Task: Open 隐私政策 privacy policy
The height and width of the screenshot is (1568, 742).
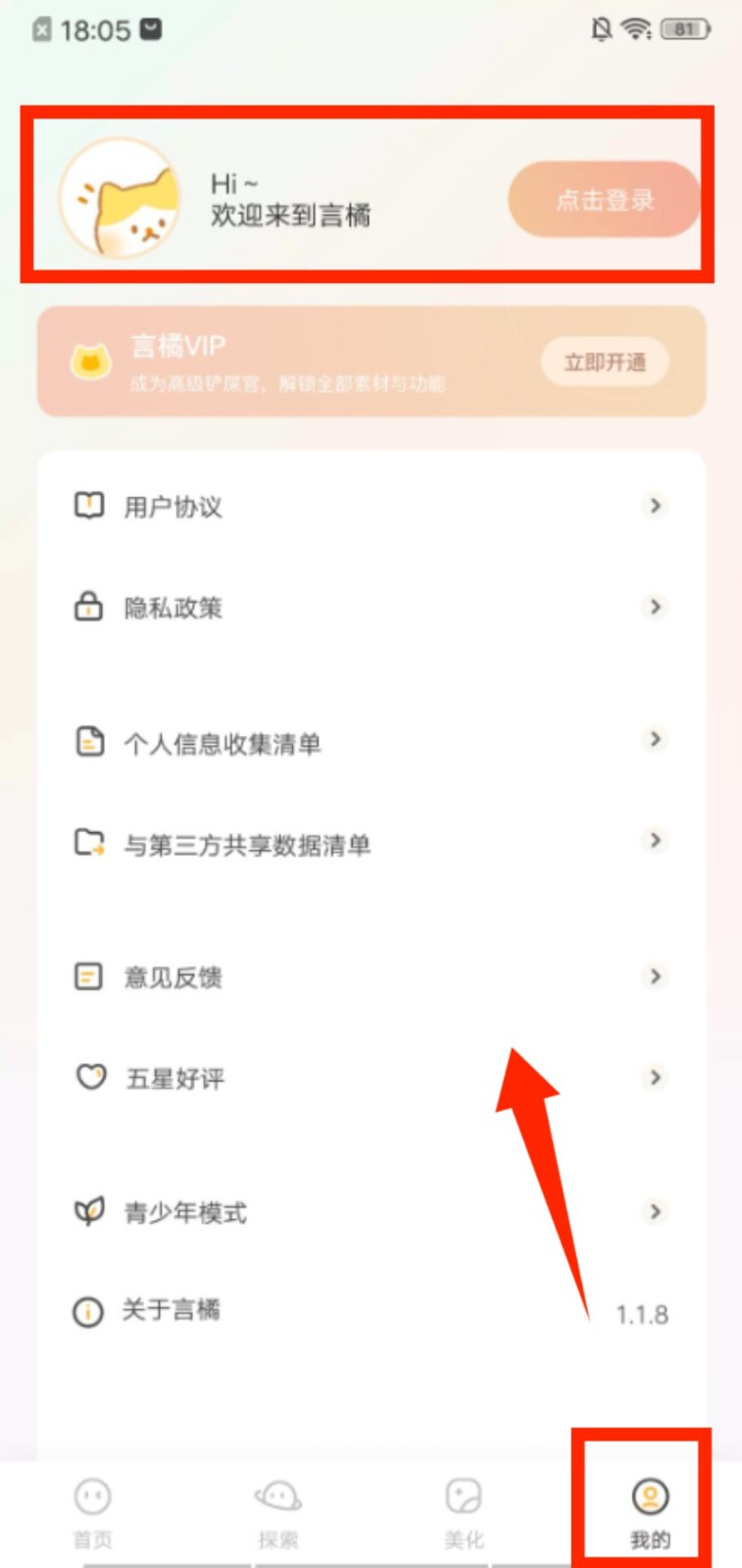Action: point(371,608)
